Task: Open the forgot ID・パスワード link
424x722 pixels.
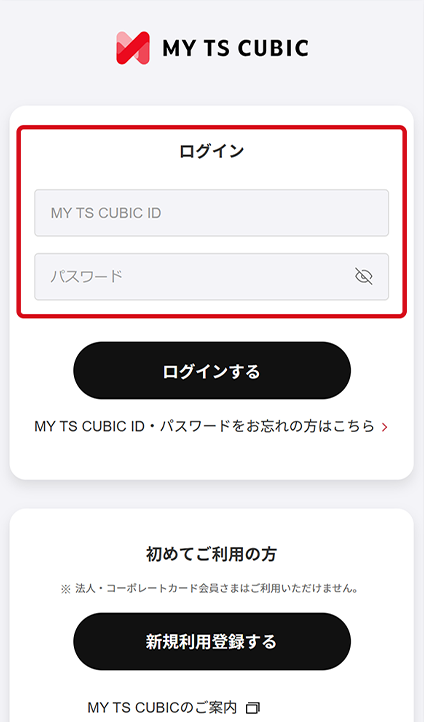Action: pyautogui.click(x=211, y=426)
